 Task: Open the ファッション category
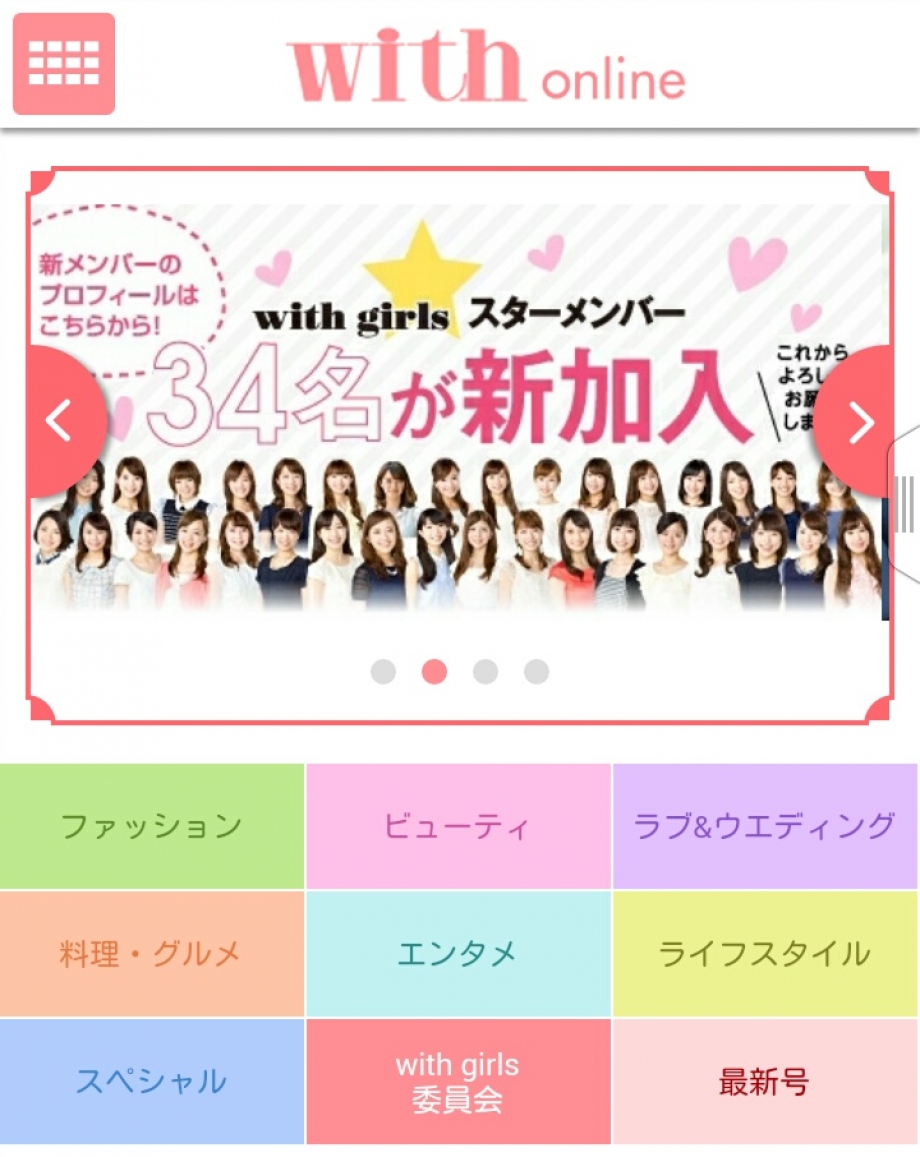click(x=151, y=826)
